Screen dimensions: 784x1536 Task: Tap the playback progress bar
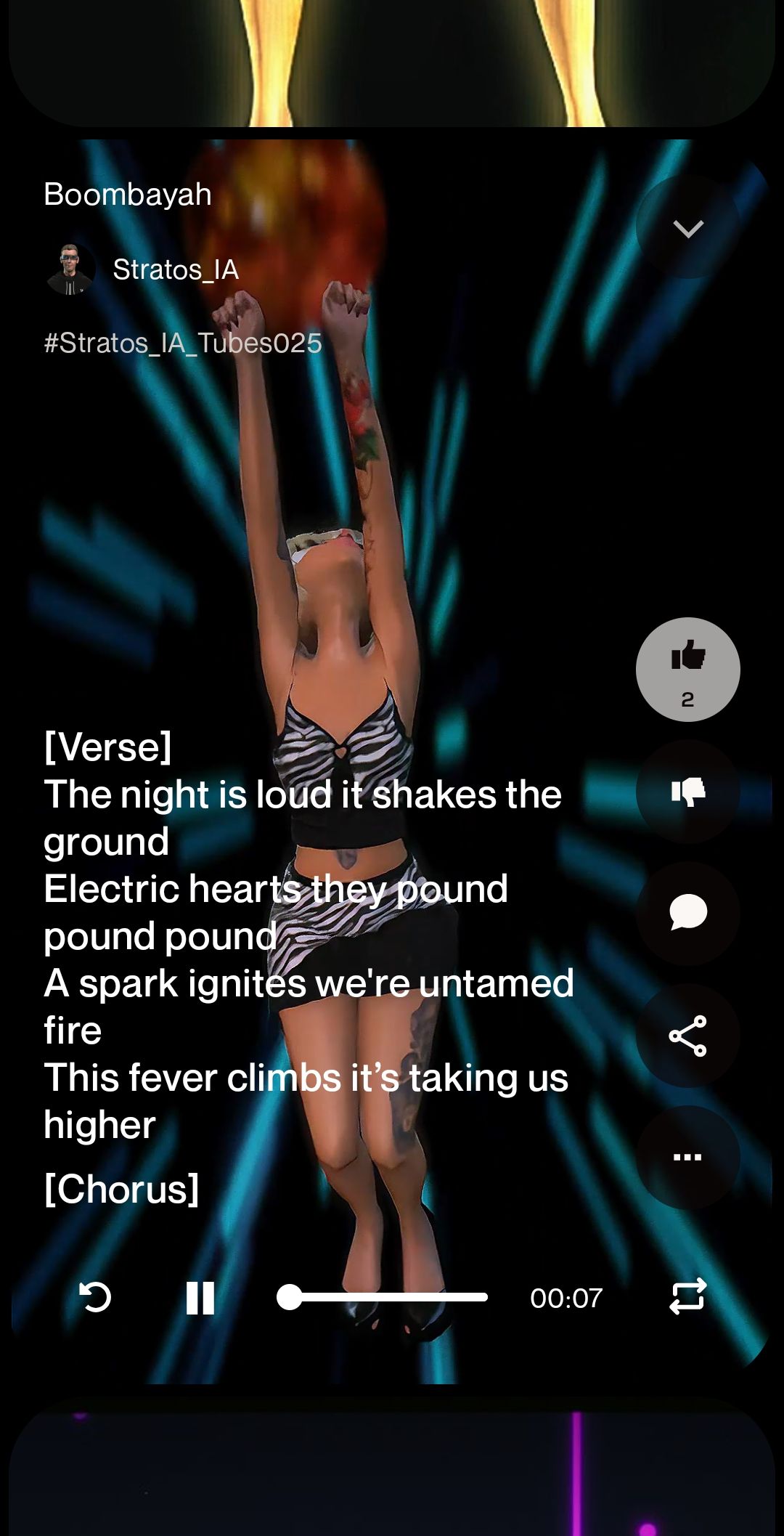(x=385, y=1297)
